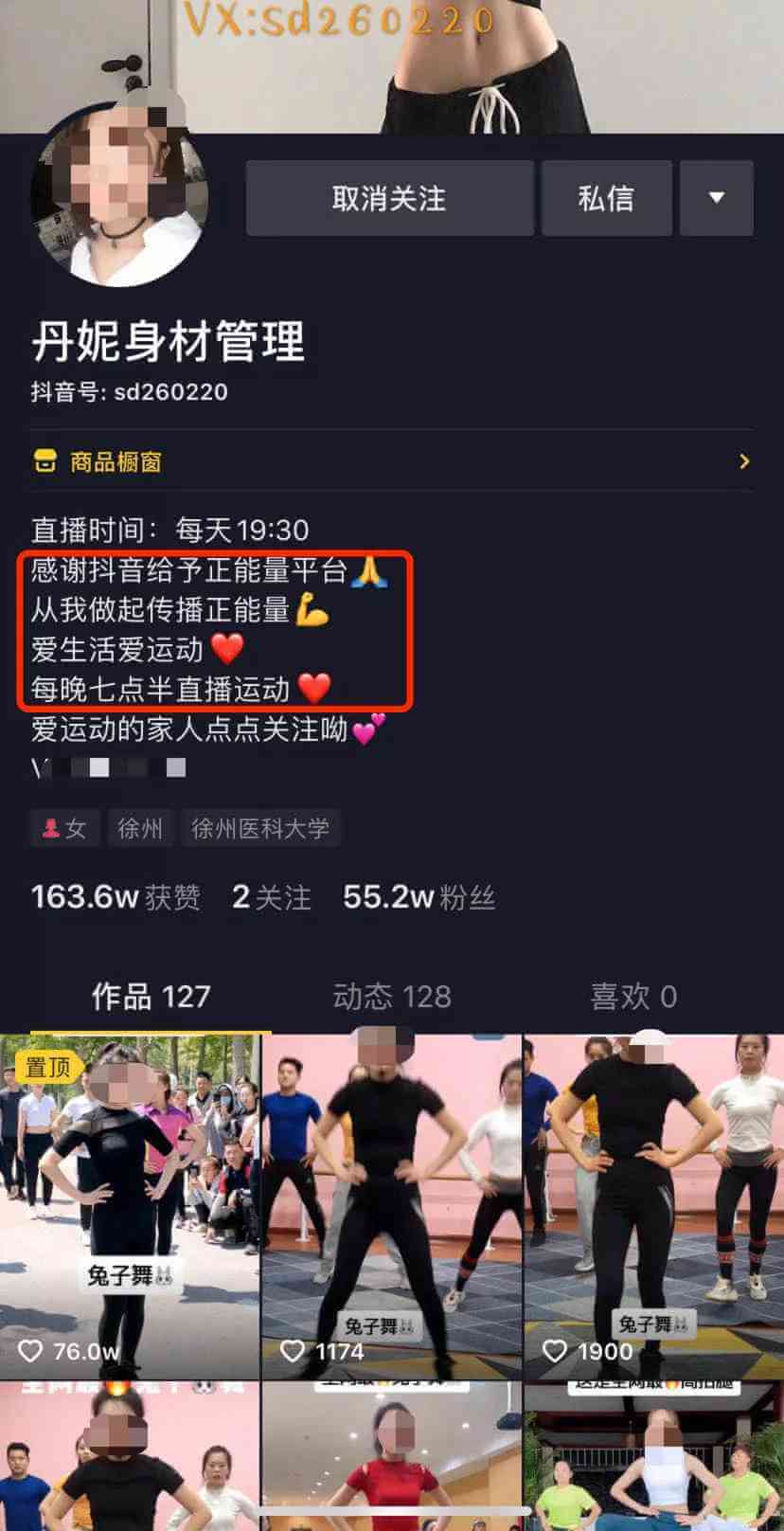Switch to the 作品 127 tab
Image resolution: width=784 pixels, height=1531 pixels.
point(151,997)
